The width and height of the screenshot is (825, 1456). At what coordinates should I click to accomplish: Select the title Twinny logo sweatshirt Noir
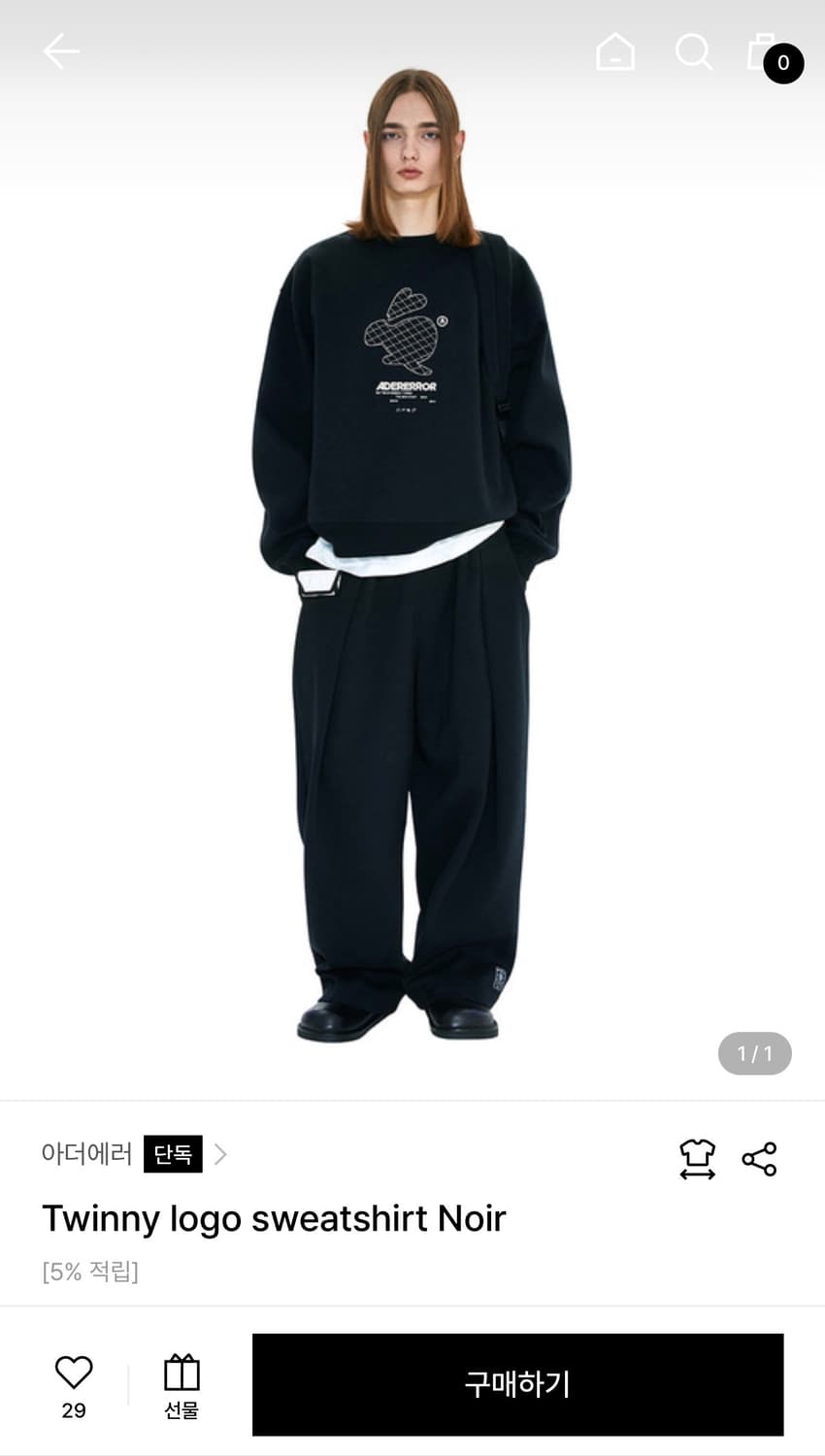point(274,1219)
